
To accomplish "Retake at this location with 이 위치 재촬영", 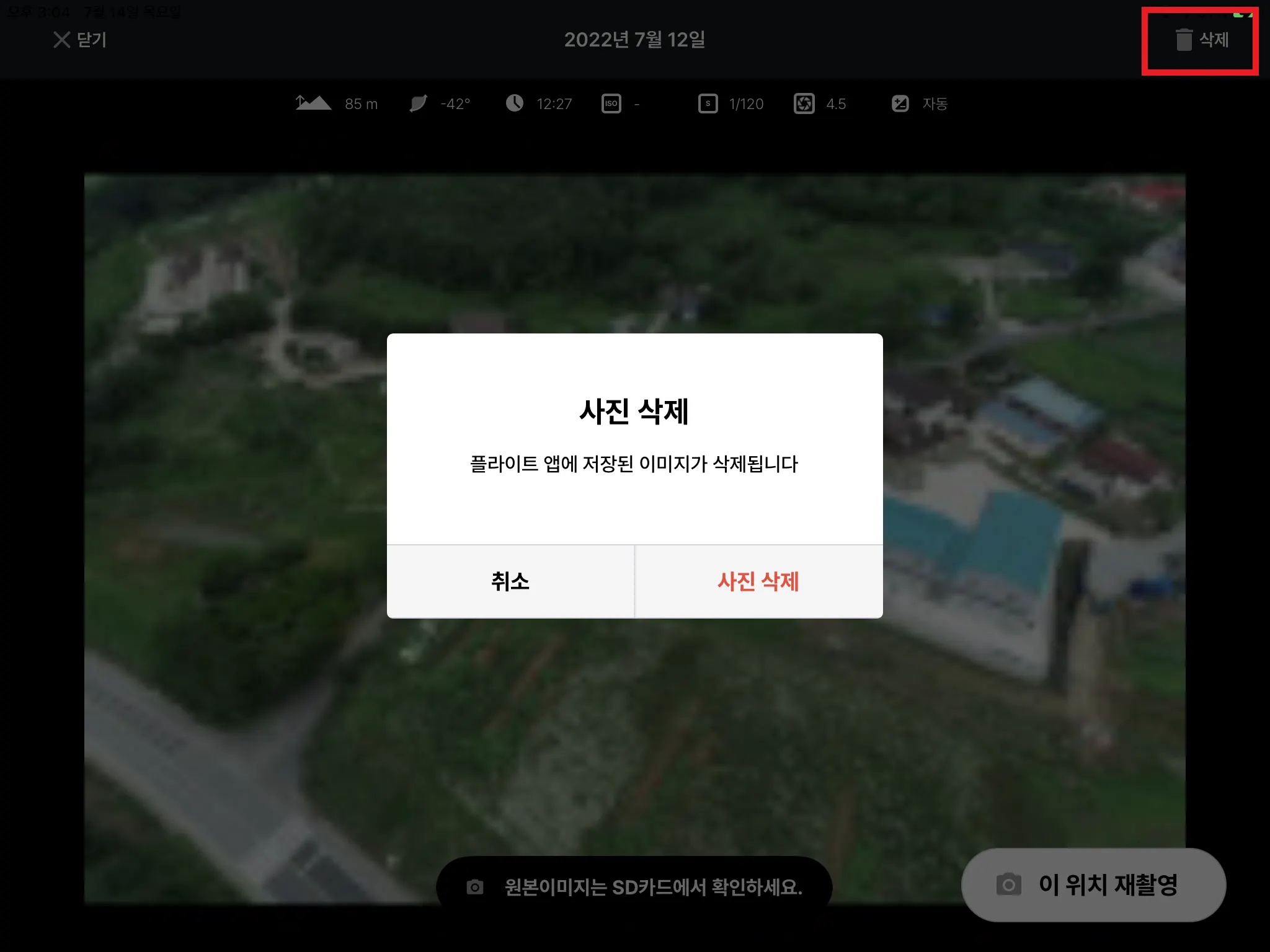I will point(1093,884).
